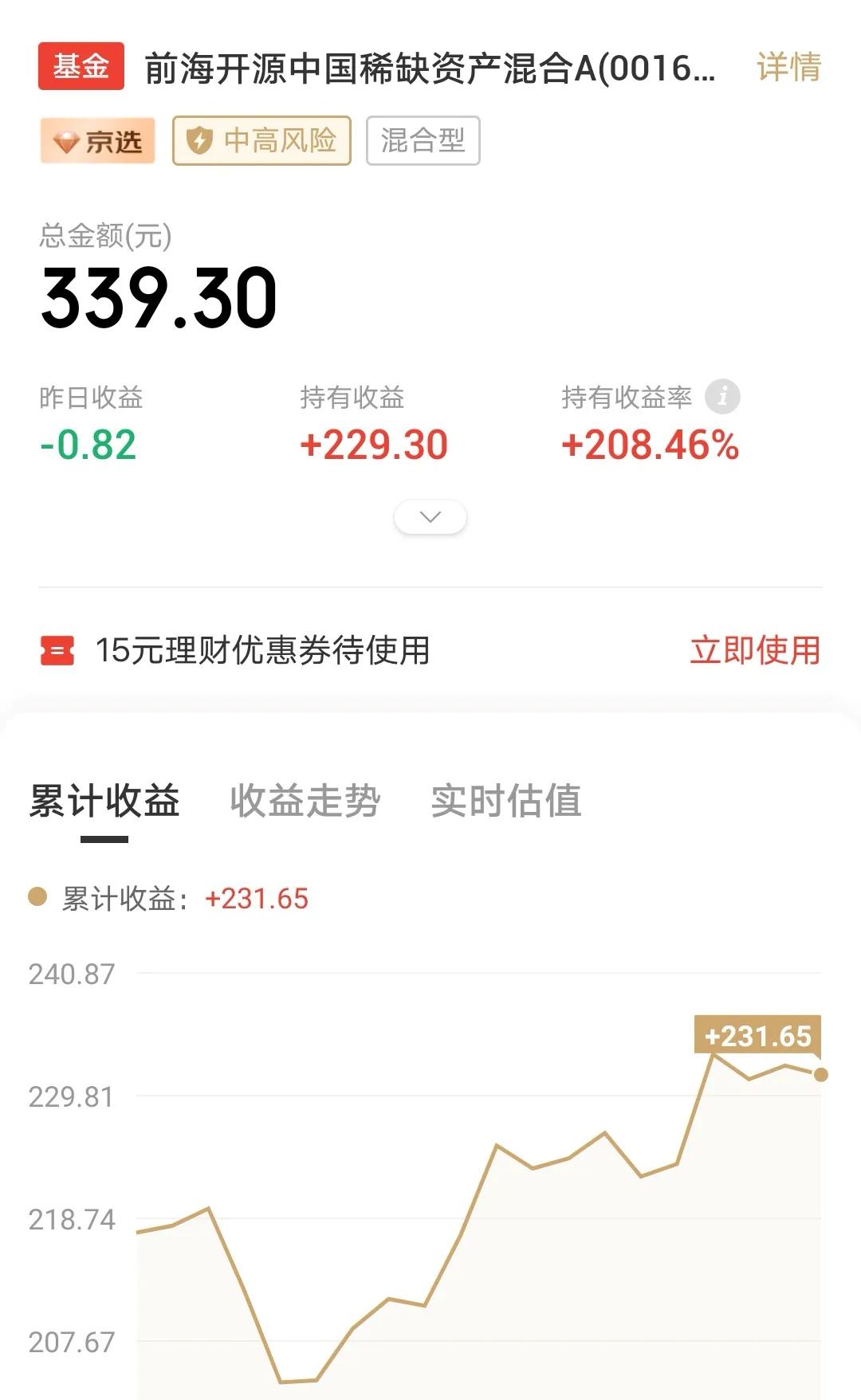Expand the details panel via the down chevron
This screenshot has width=861, height=1400.
[431, 516]
